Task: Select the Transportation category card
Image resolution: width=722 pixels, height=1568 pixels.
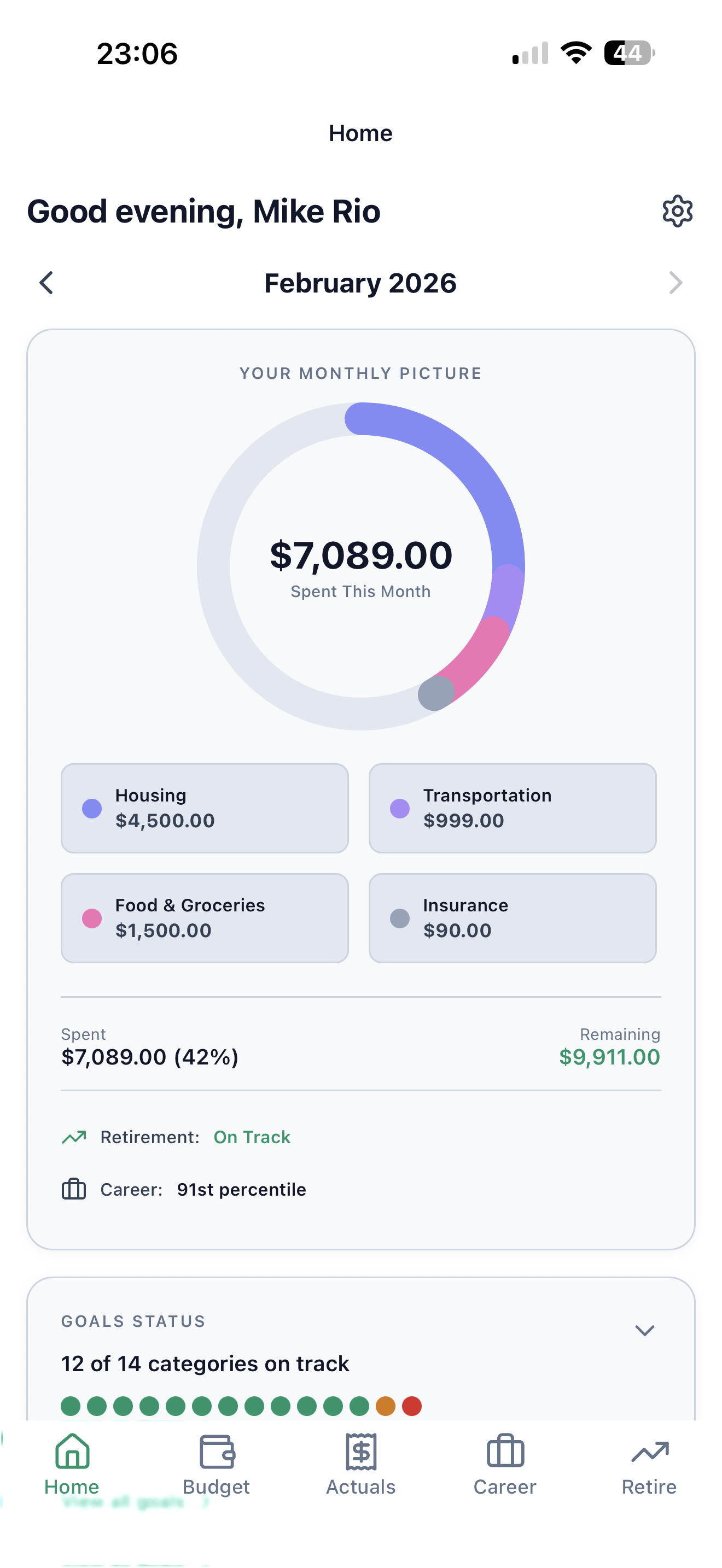Action: tap(512, 809)
